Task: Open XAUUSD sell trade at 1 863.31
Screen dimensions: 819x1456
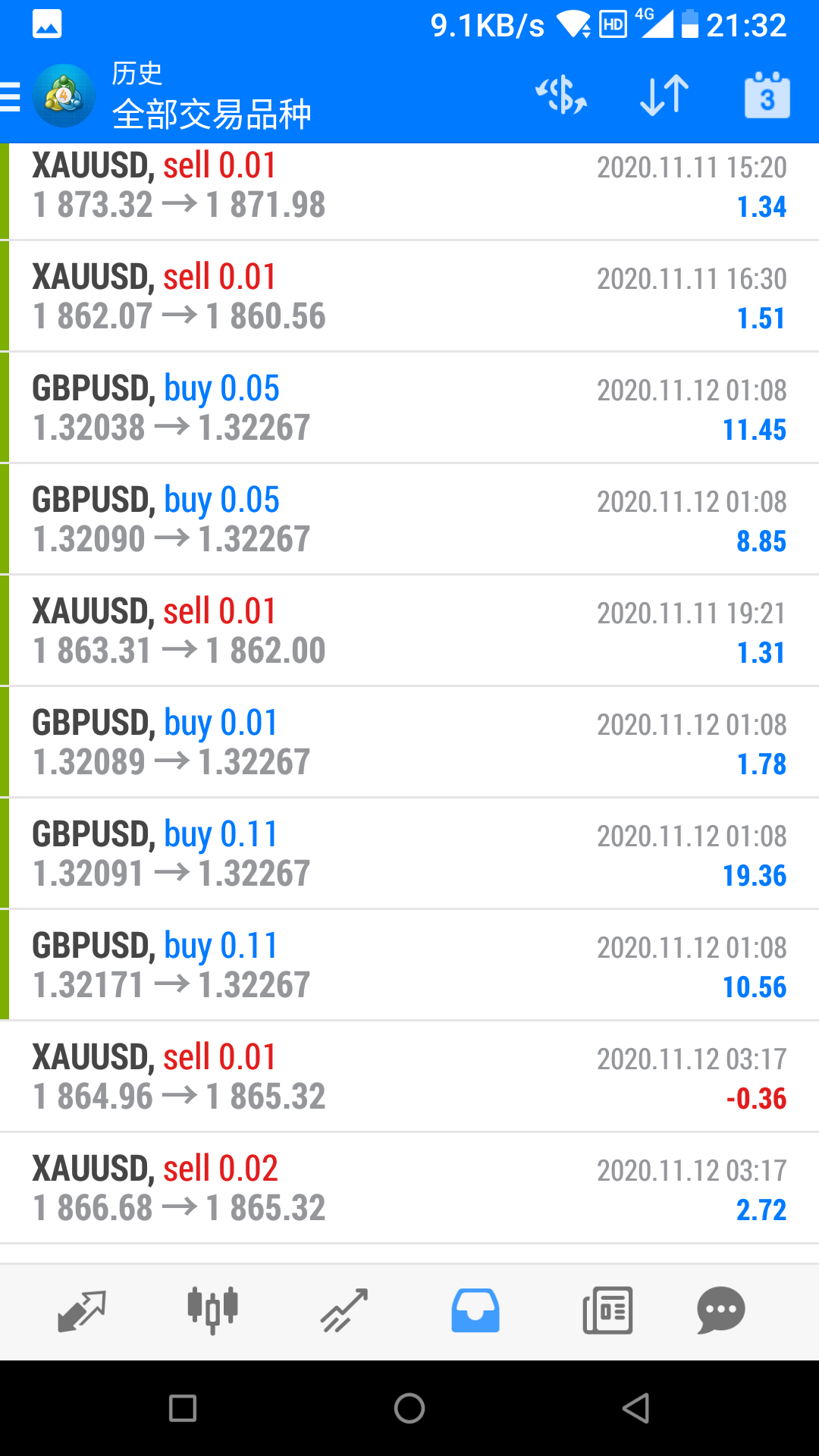Action: 409,631
